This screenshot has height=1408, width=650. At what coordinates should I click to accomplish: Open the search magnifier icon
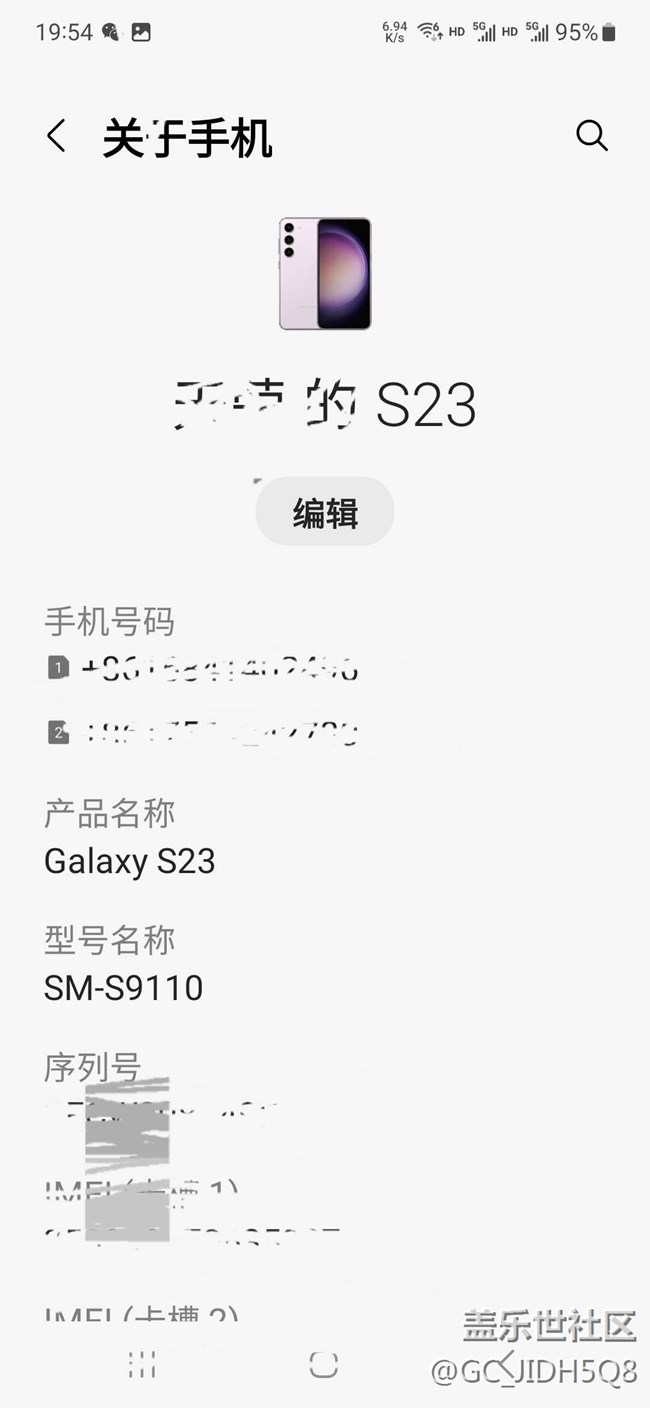coord(591,136)
